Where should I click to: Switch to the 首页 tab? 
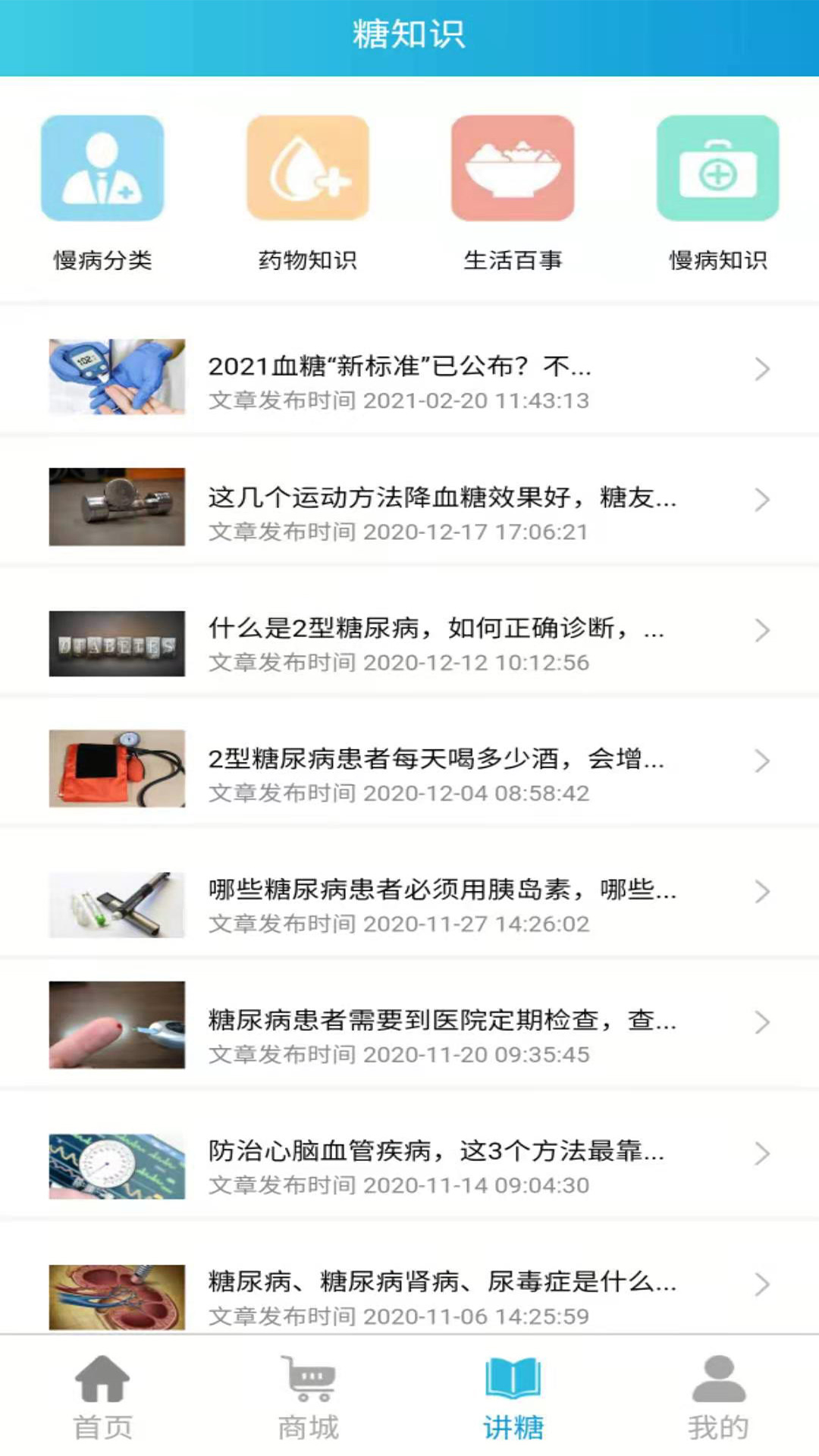click(102, 1397)
